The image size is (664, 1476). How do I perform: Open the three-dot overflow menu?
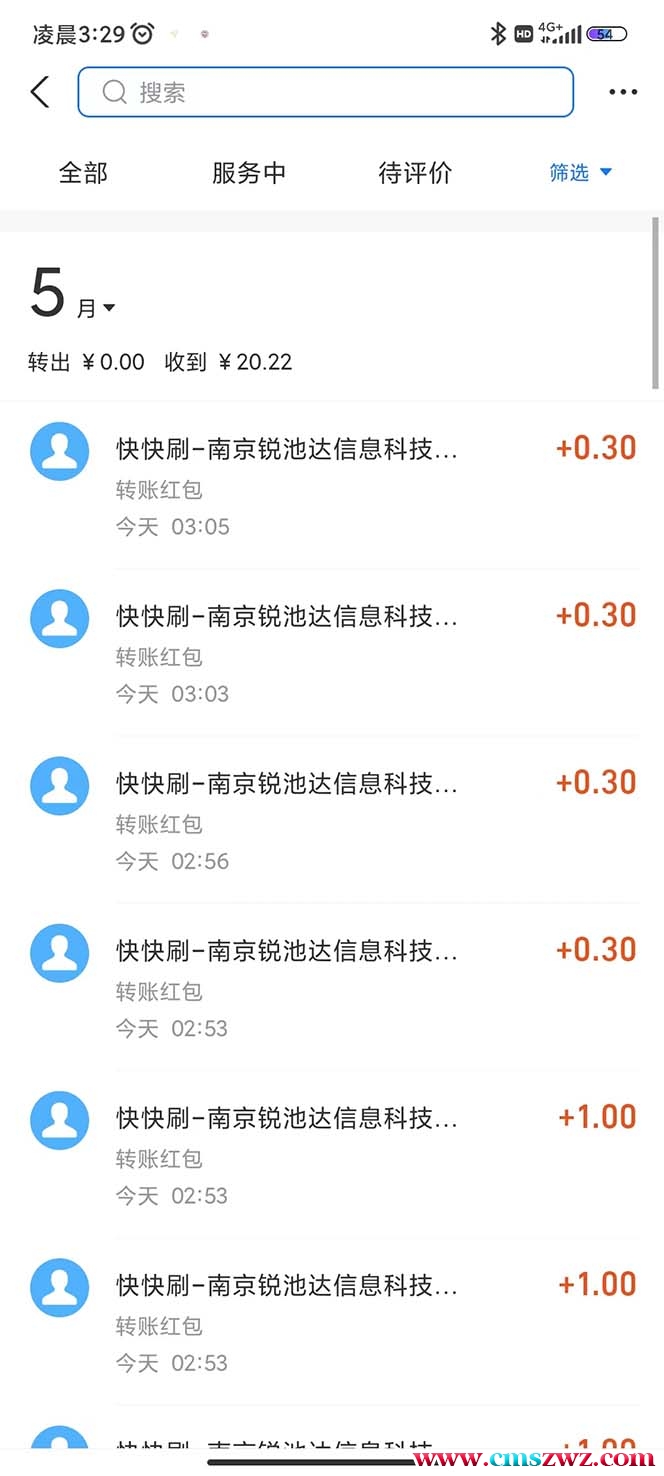pyautogui.click(x=622, y=93)
